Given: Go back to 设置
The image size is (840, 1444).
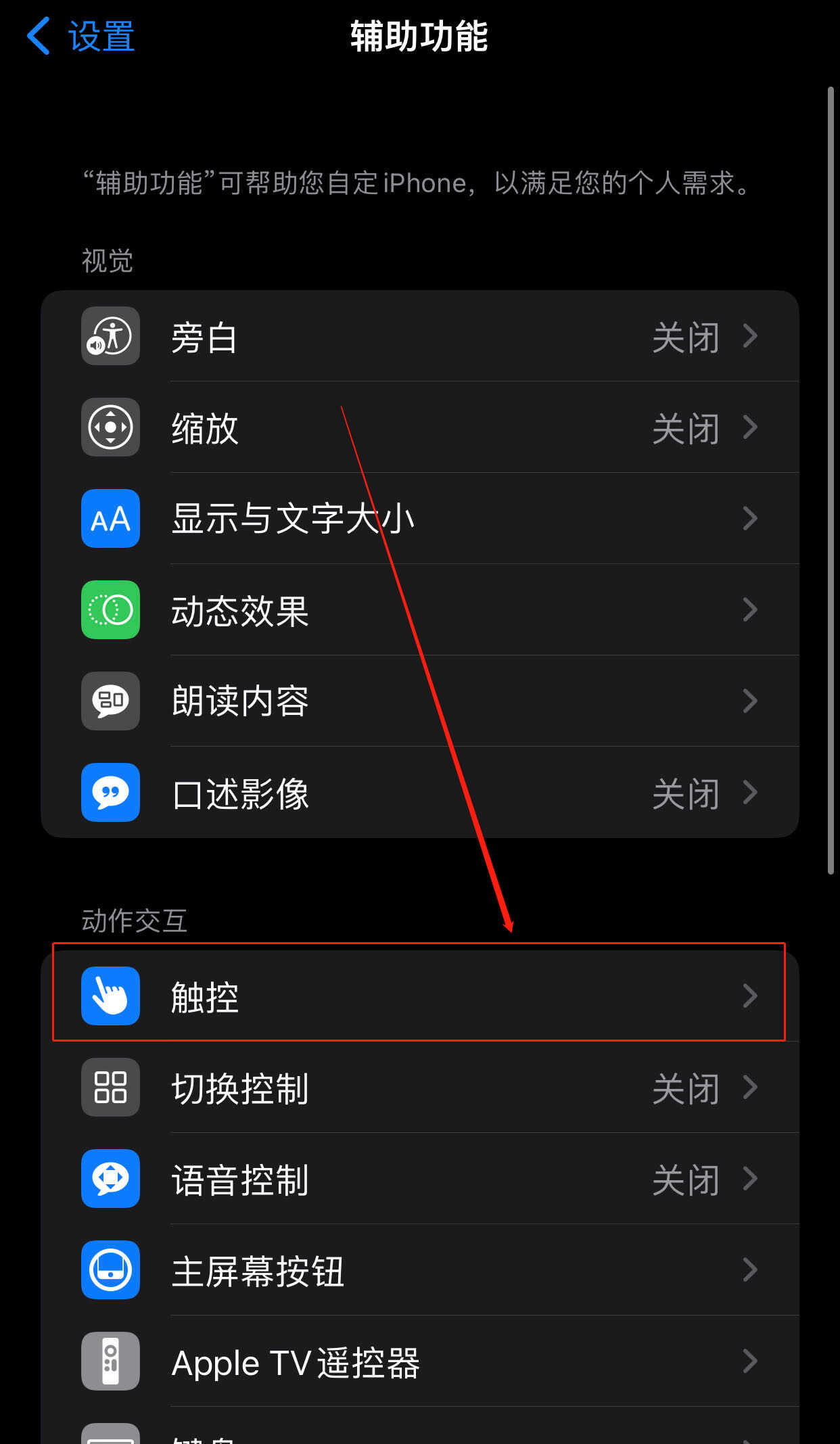Looking at the screenshot, I should (x=81, y=37).
